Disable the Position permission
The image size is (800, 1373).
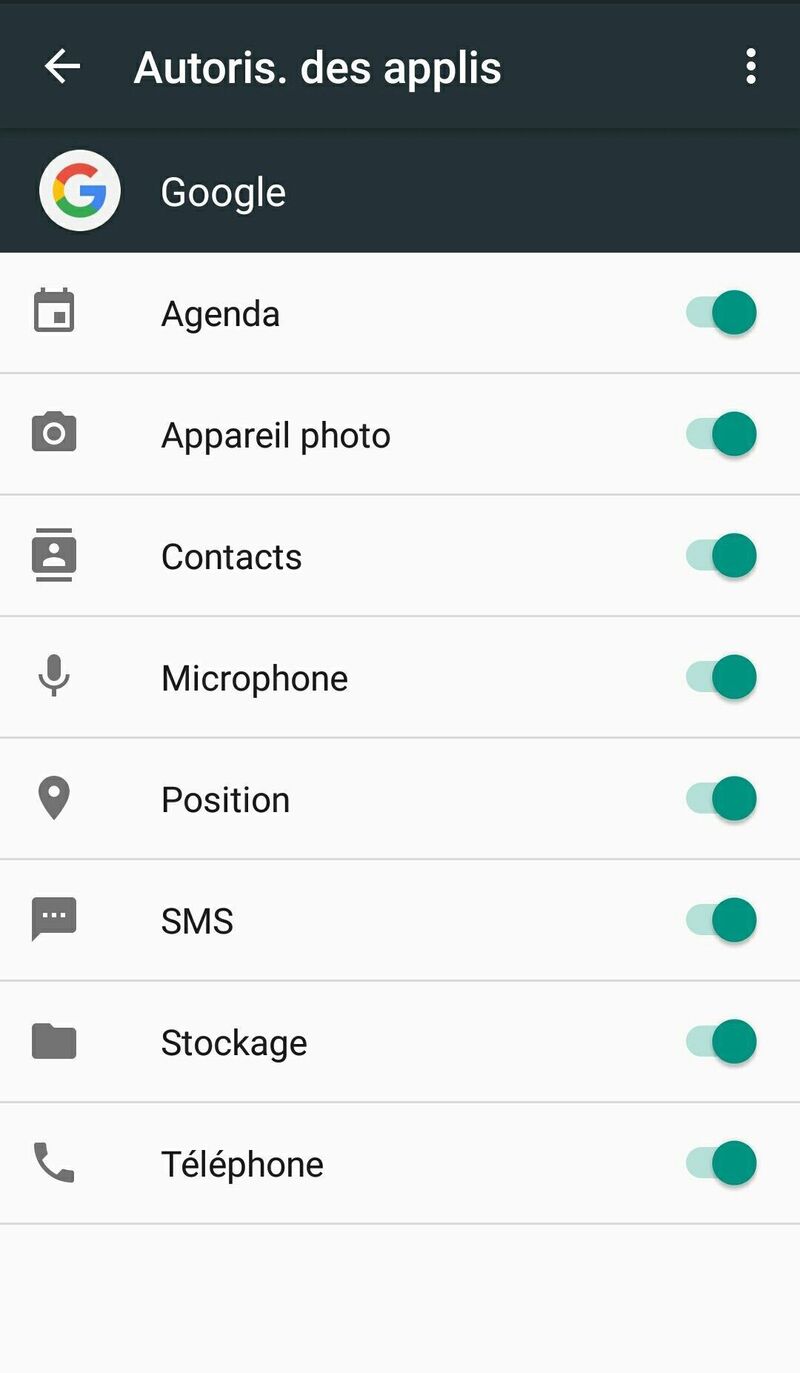point(722,799)
